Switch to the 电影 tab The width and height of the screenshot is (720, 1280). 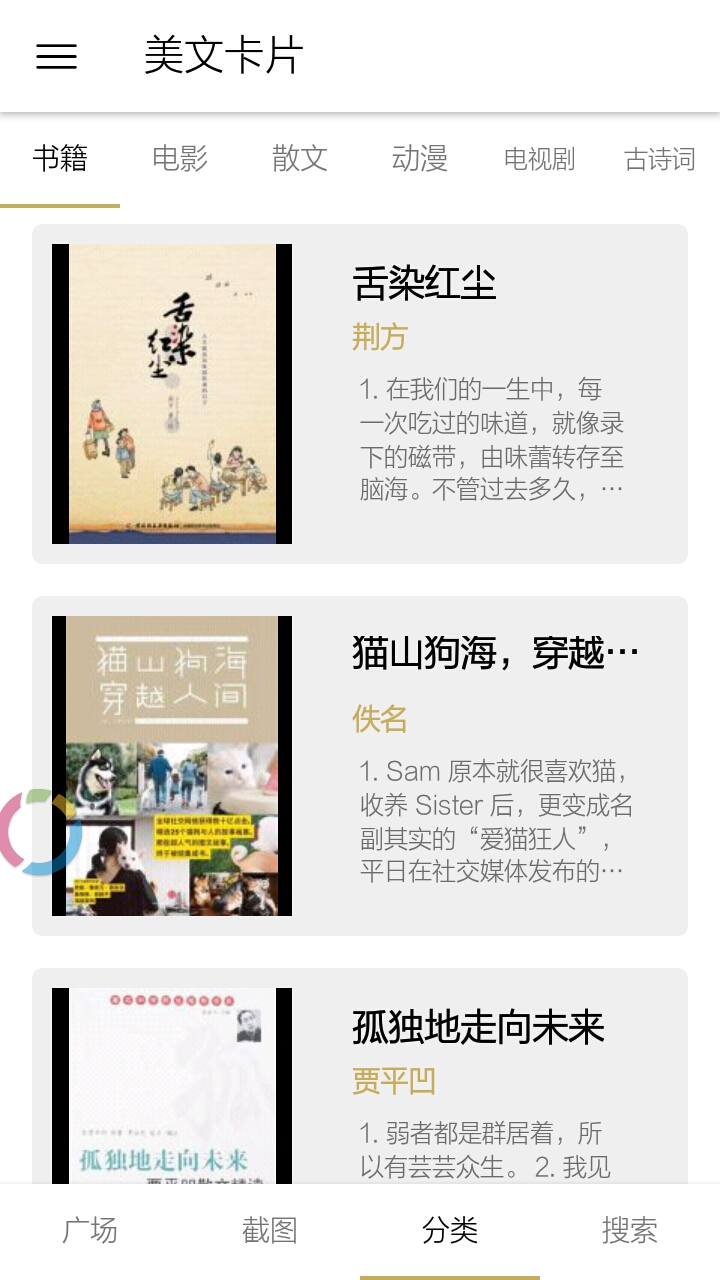(x=180, y=159)
